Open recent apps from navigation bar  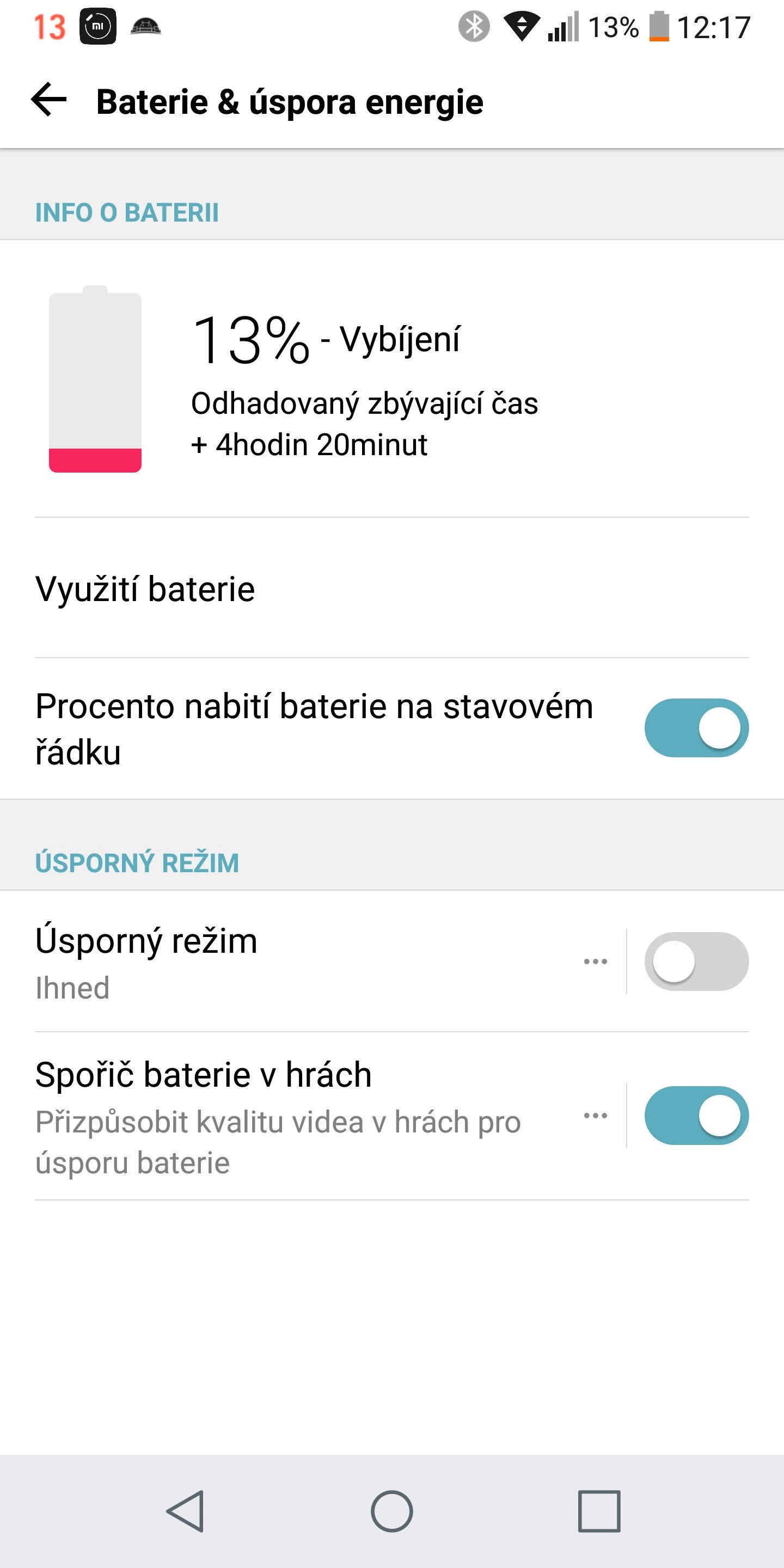pos(599,1511)
